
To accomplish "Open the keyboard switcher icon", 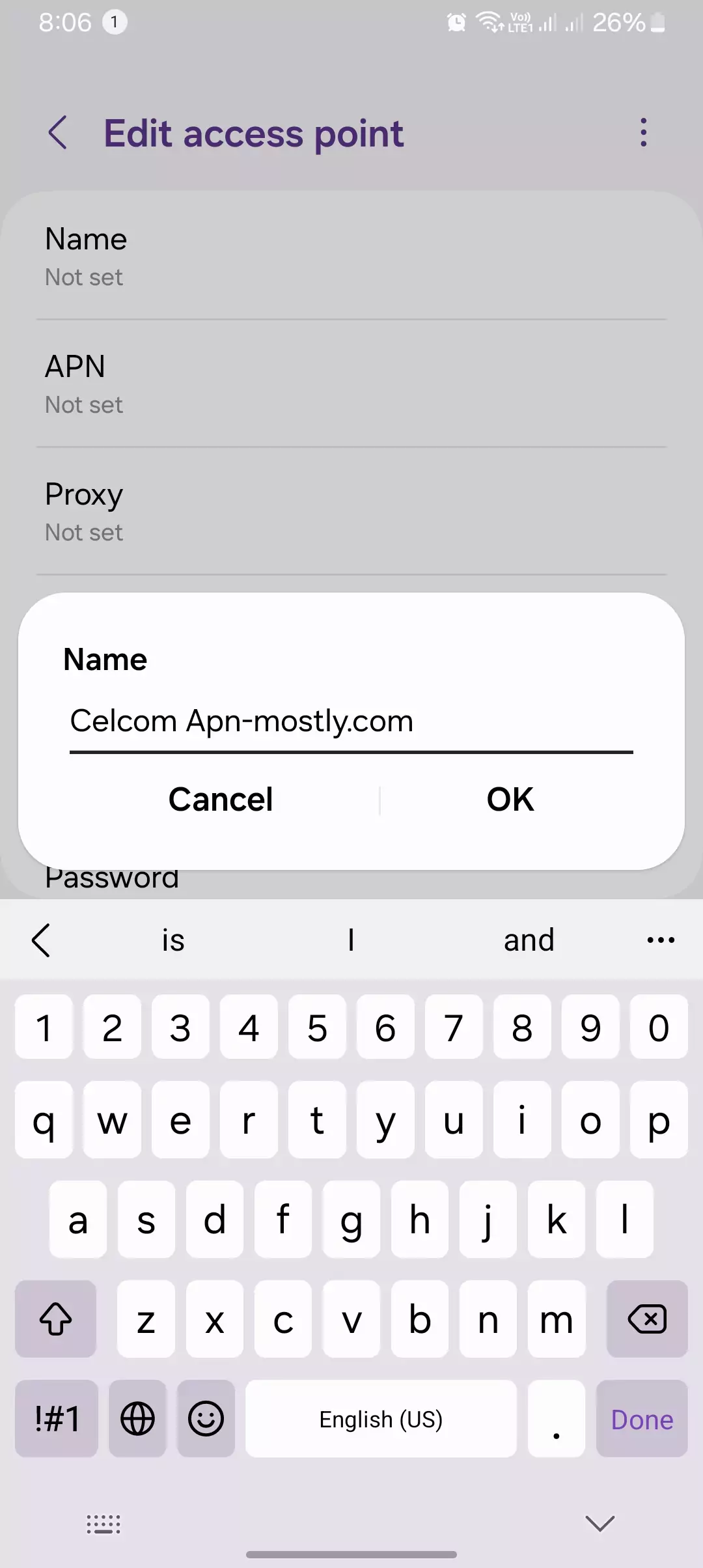I will pyautogui.click(x=103, y=1524).
